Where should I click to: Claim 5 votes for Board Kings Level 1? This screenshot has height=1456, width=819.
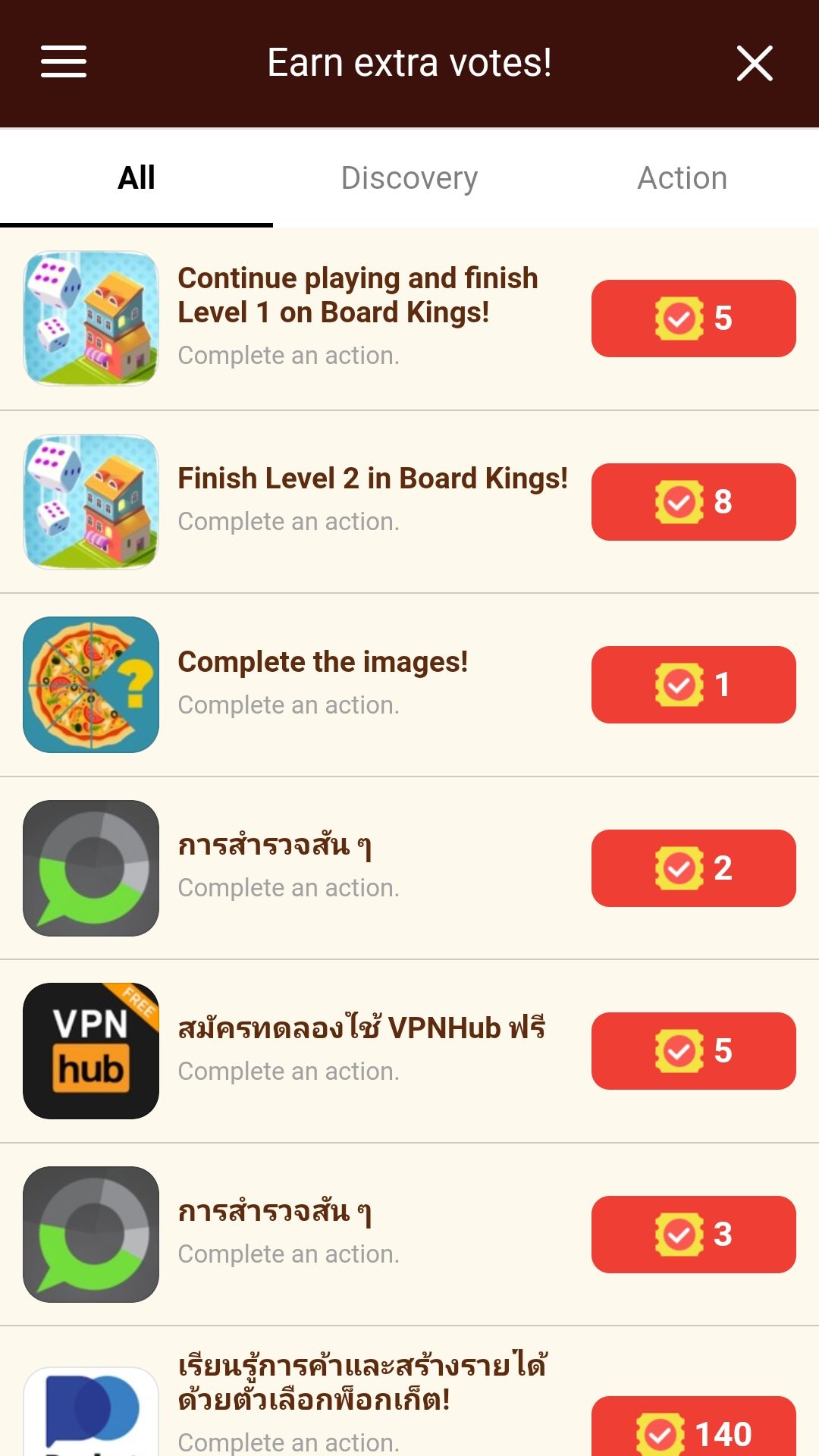coord(693,318)
